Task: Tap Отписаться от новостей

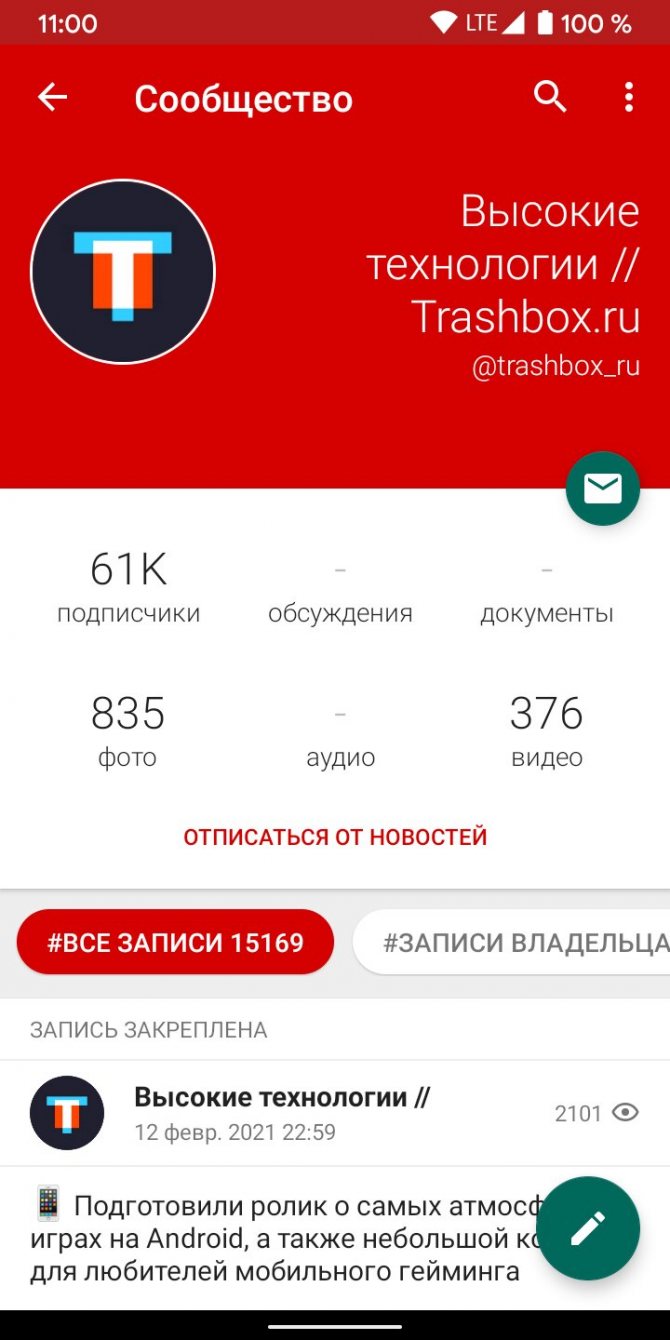Action: [x=335, y=837]
